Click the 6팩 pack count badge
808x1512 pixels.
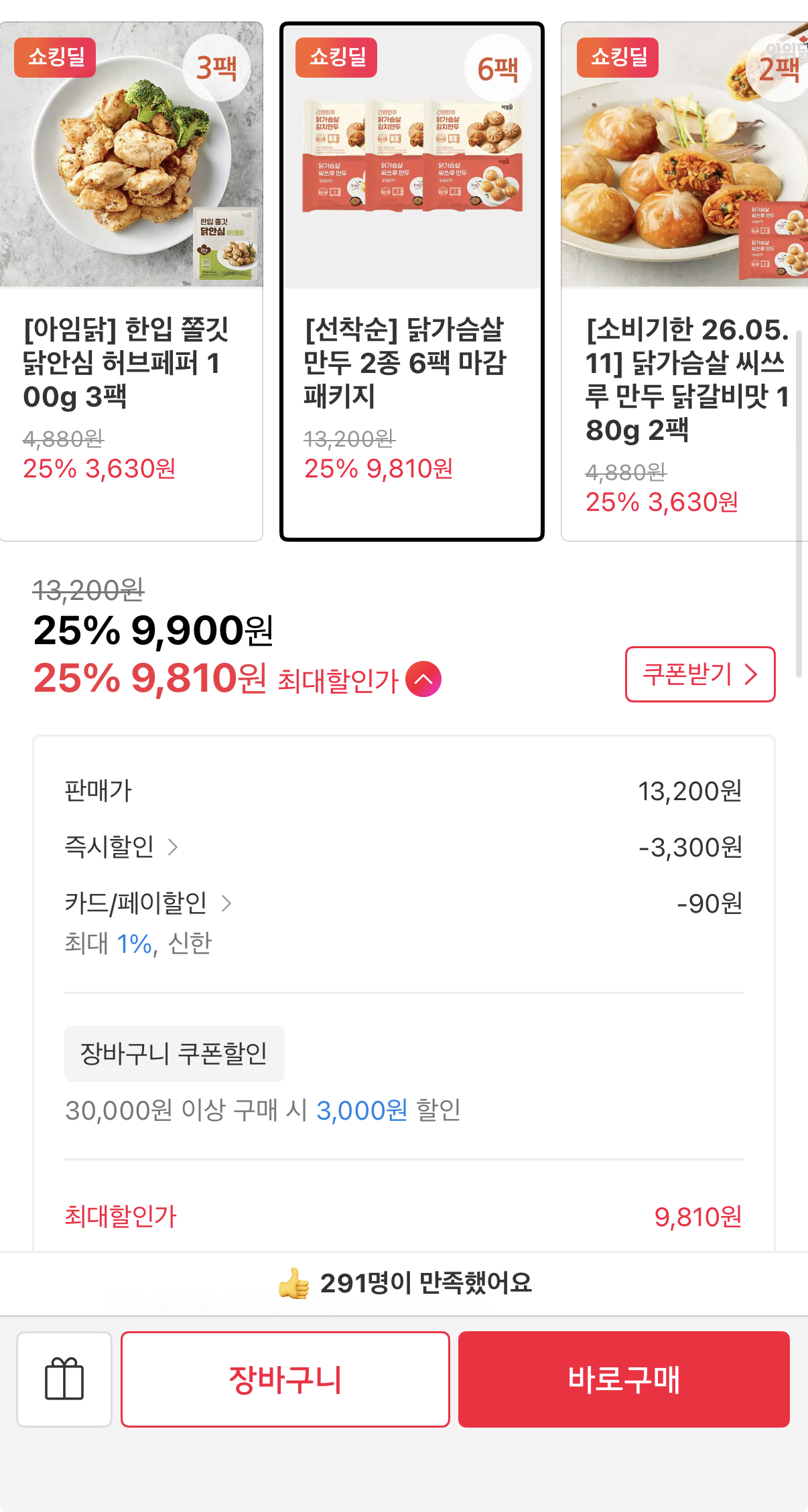point(496,67)
